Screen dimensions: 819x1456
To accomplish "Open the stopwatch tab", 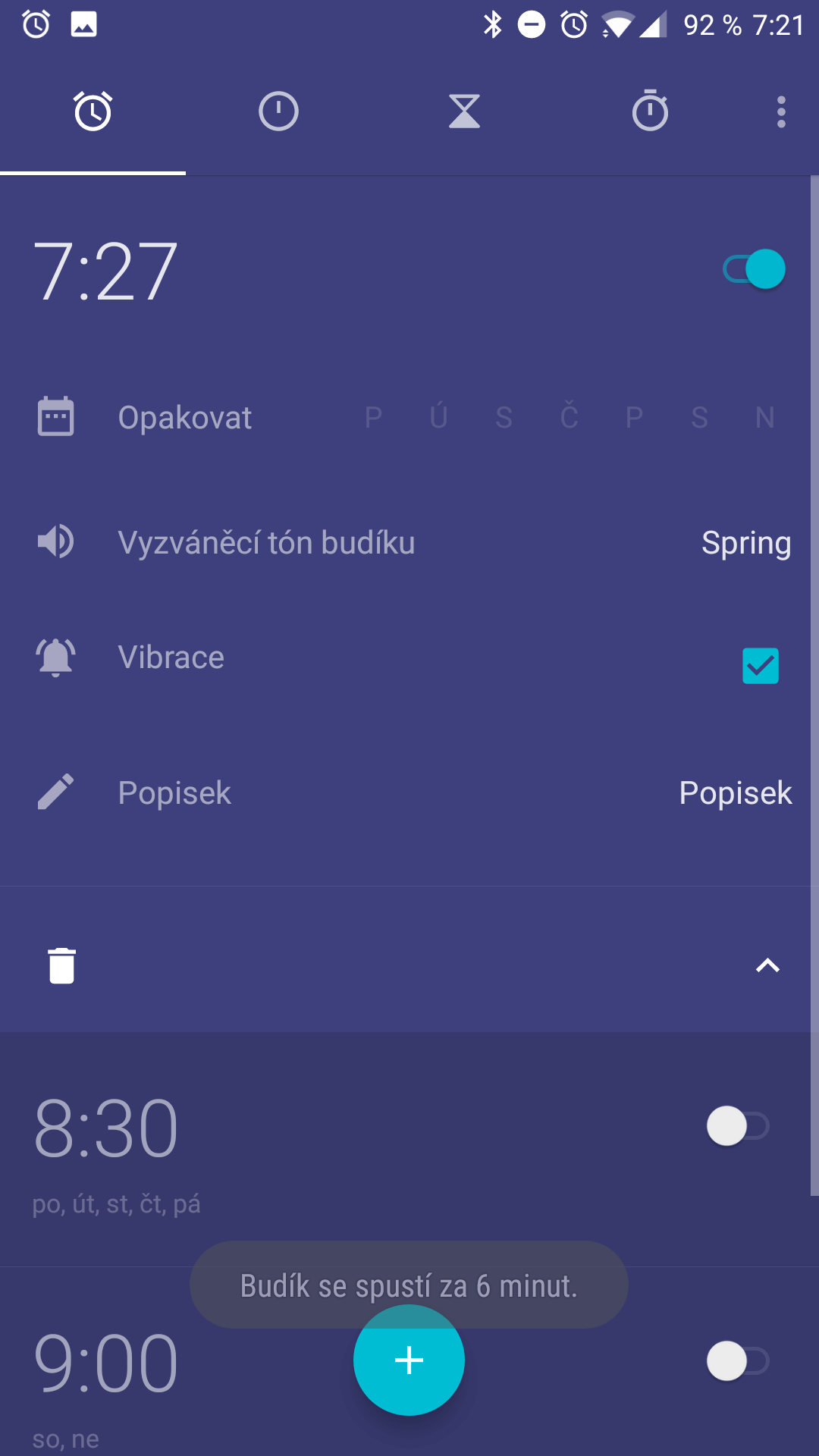I will click(650, 111).
